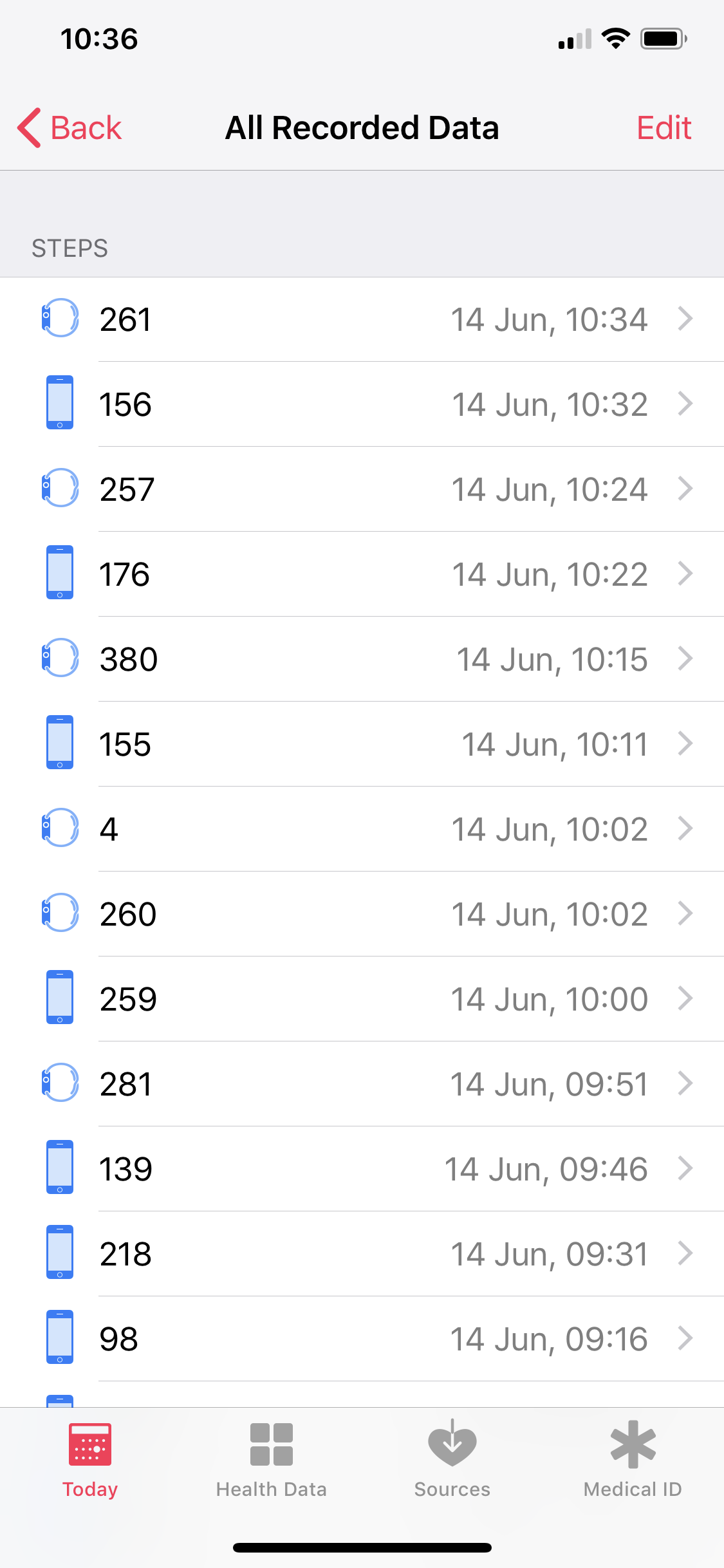View the 4 steps record at 10:02
The height and width of the screenshot is (1568, 724).
click(362, 829)
